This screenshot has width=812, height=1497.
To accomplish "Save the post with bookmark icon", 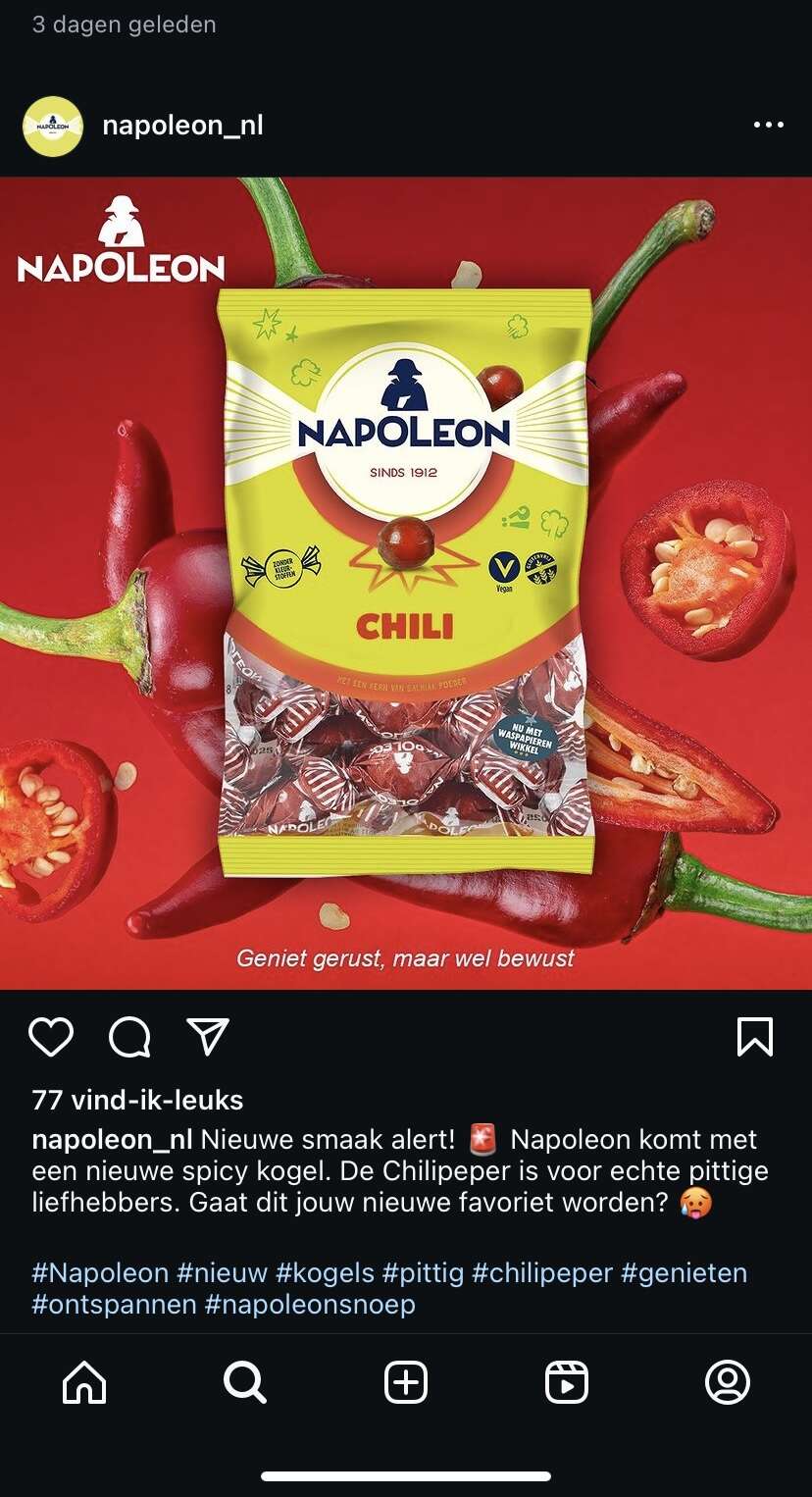I will (755, 1037).
